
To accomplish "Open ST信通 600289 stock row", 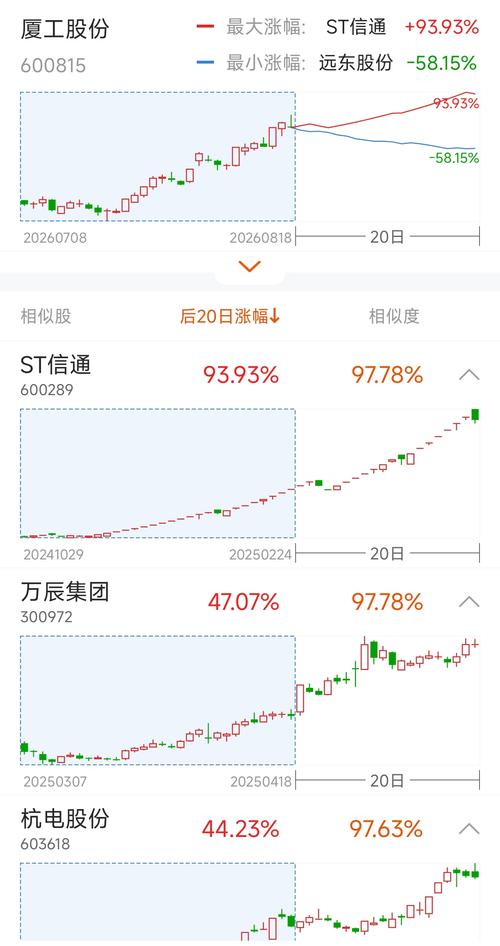I will click(250, 375).
